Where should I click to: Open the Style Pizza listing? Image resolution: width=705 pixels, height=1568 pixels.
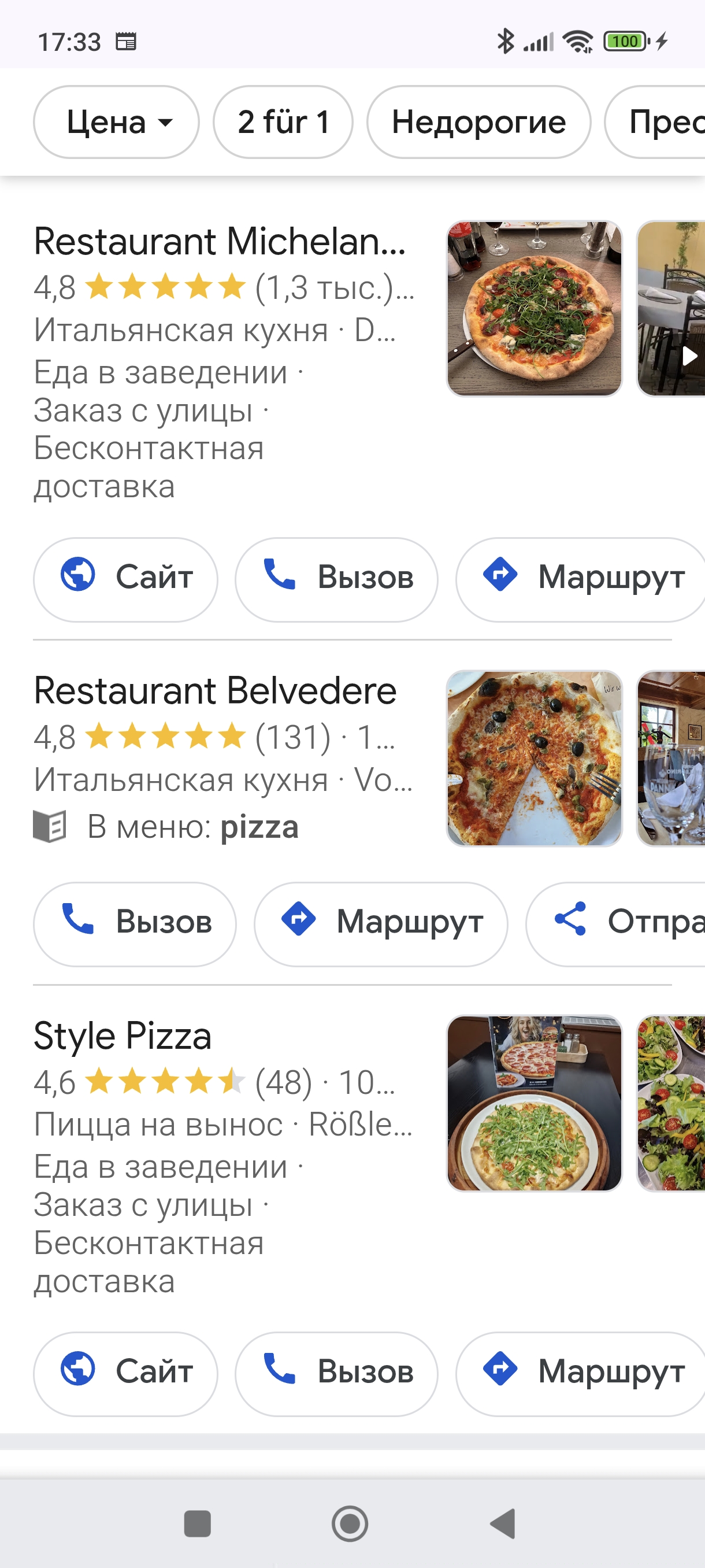tap(123, 1037)
